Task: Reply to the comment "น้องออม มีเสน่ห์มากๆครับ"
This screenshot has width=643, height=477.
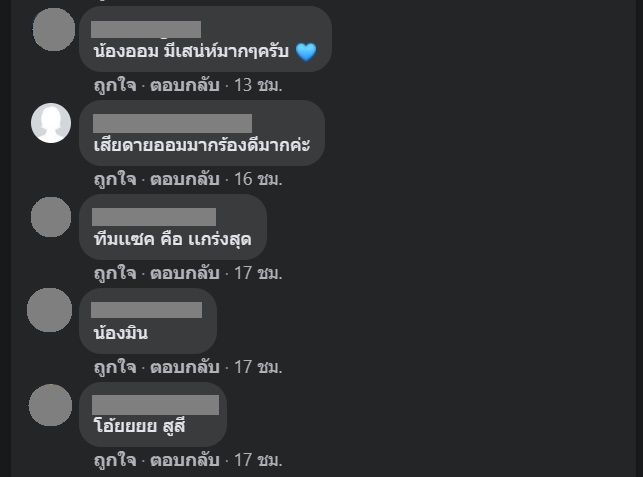Action: click(185, 86)
